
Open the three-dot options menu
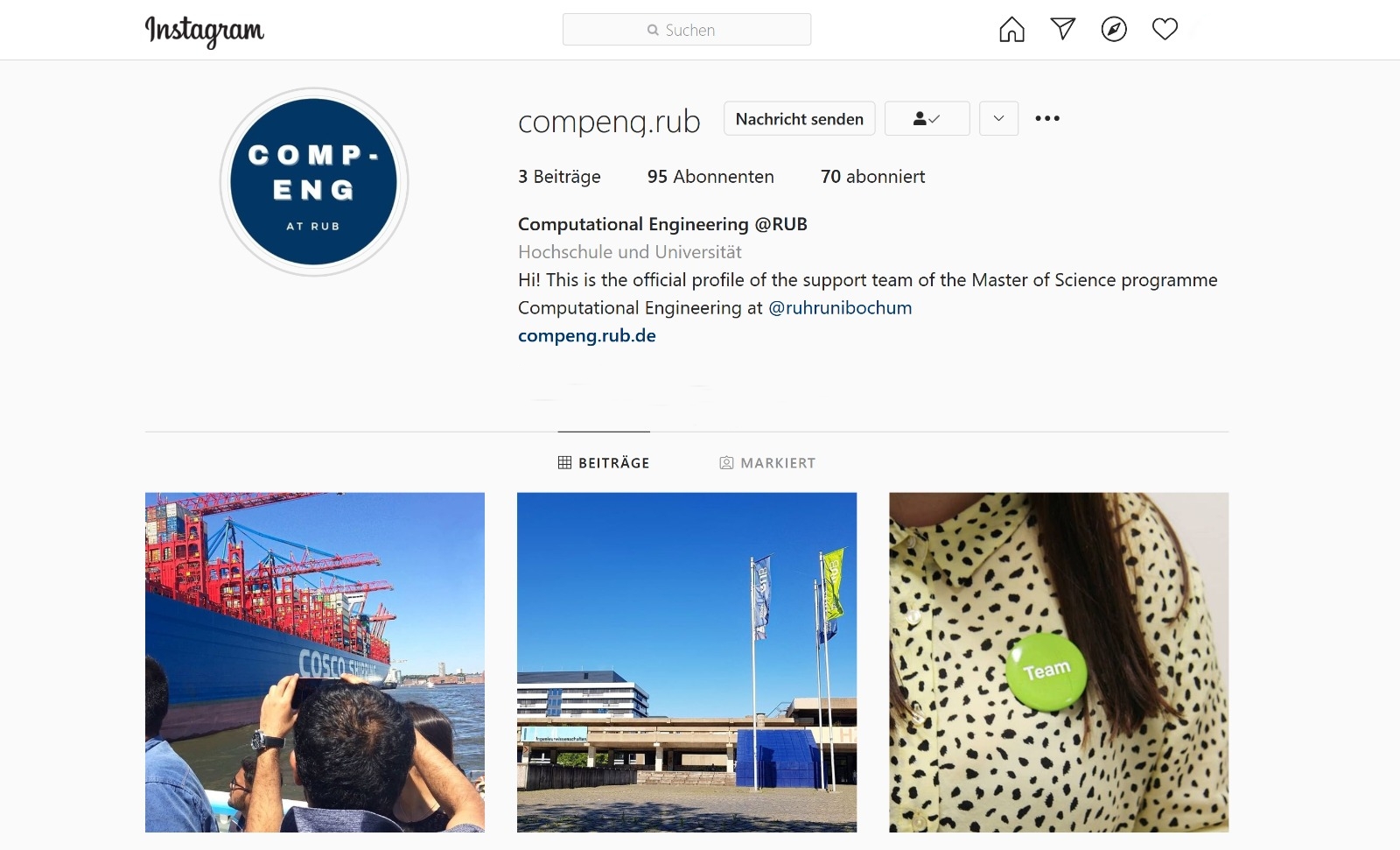point(1046,119)
